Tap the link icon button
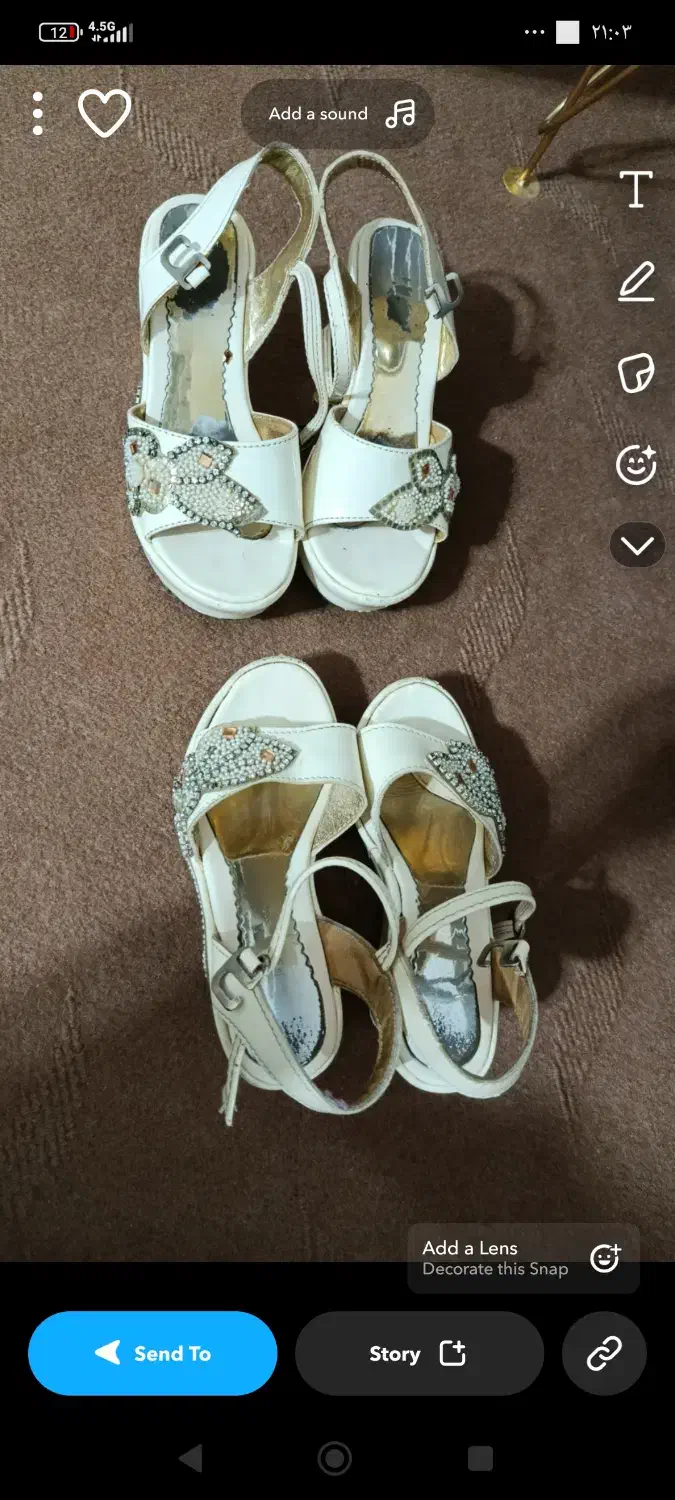Image resolution: width=675 pixels, height=1500 pixels. pos(604,1353)
